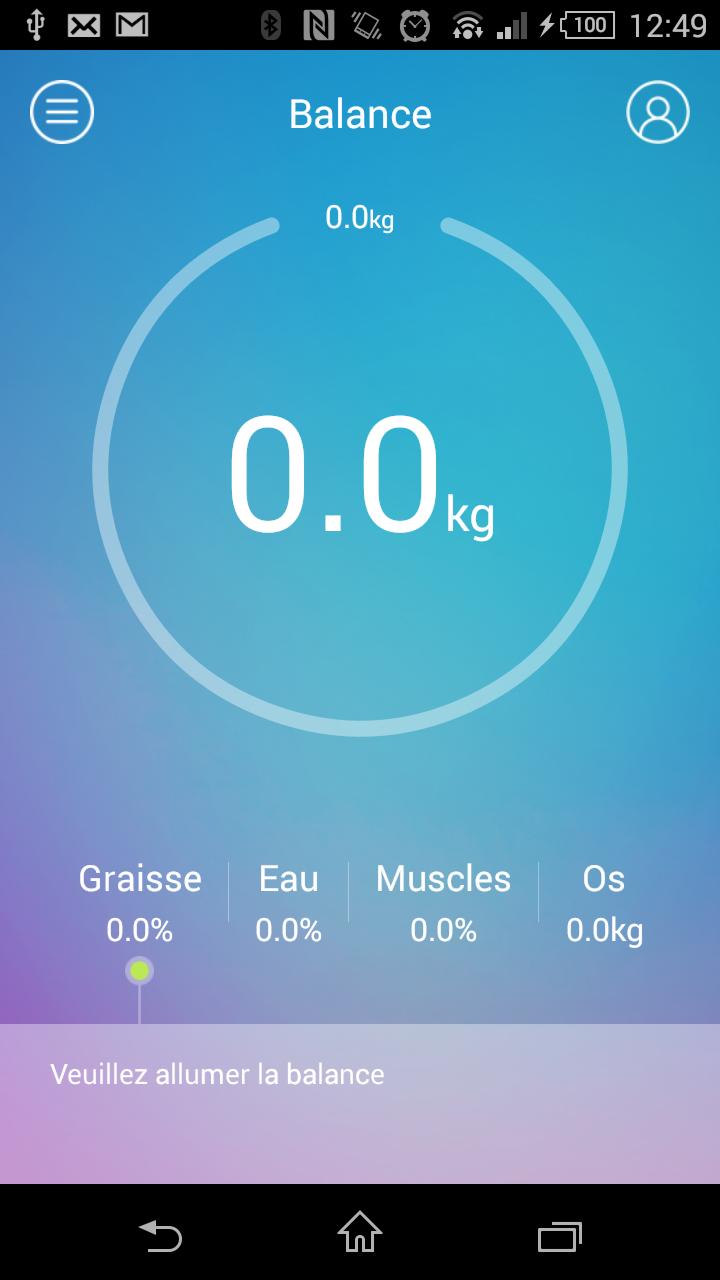Select the Eau percentage label

pyautogui.click(x=288, y=930)
